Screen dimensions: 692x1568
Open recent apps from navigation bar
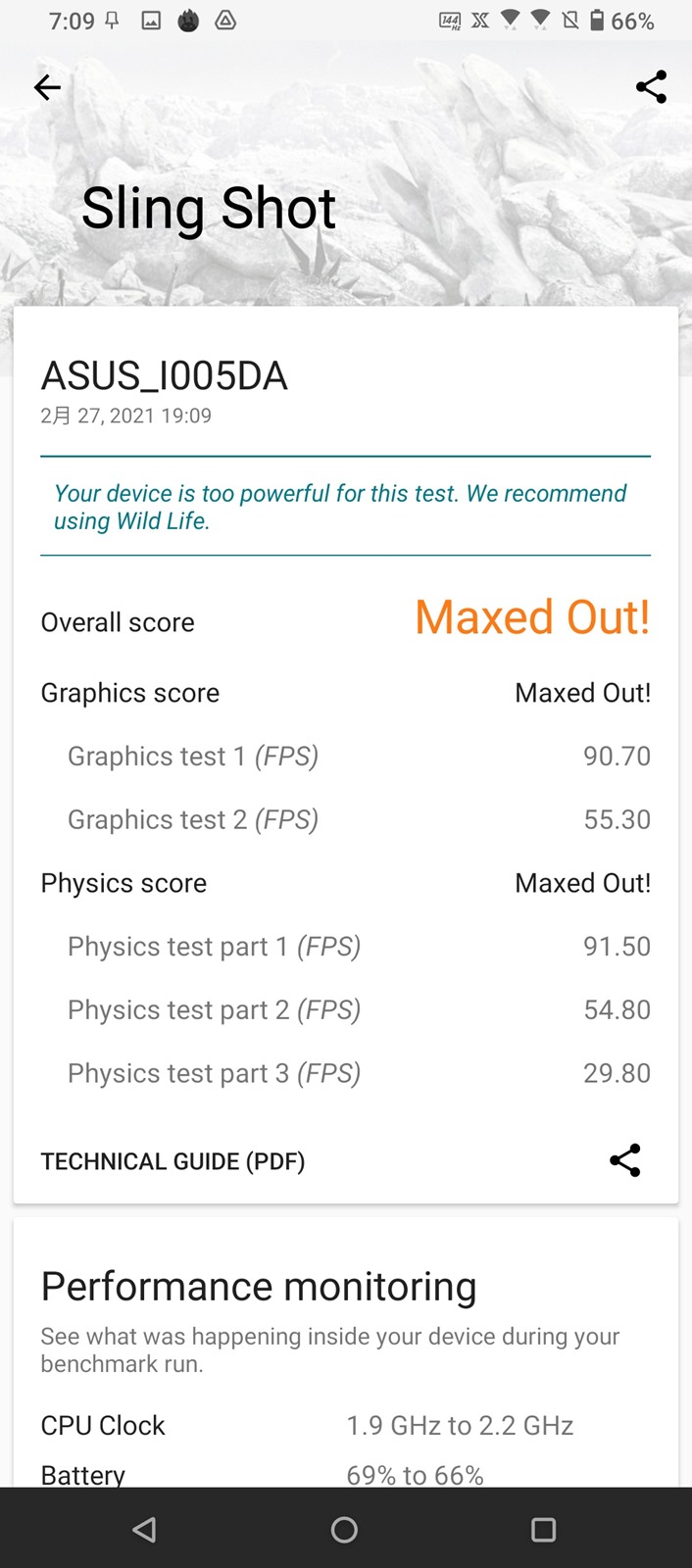pos(543,1530)
